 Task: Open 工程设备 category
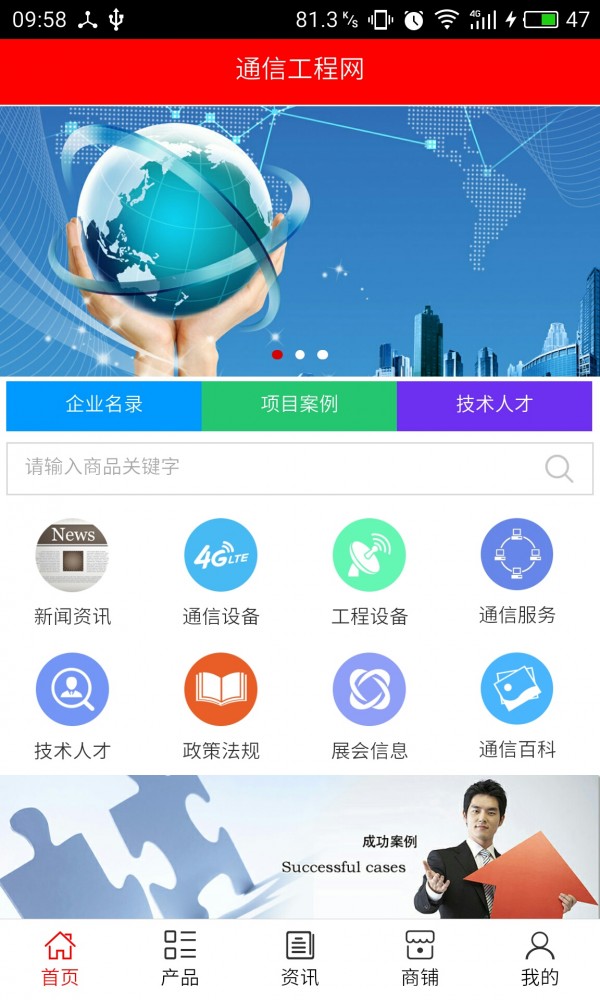pyautogui.click(x=369, y=572)
